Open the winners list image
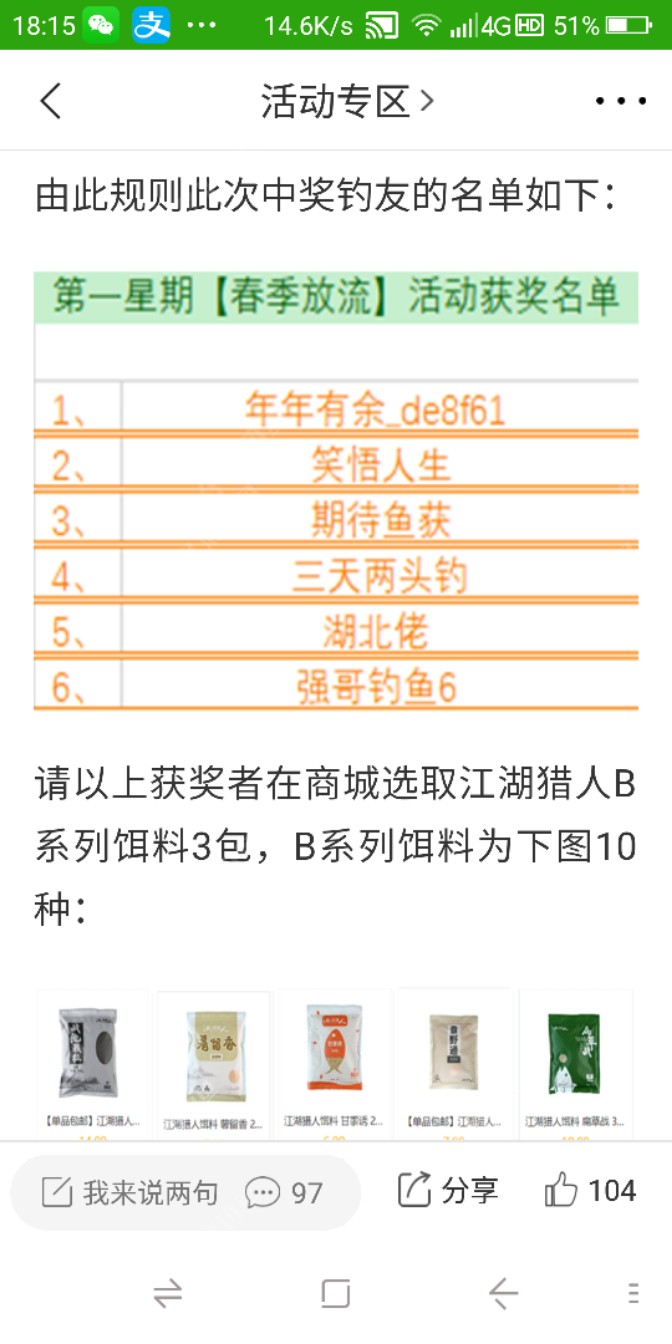The image size is (672, 1344). [x=336, y=490]
